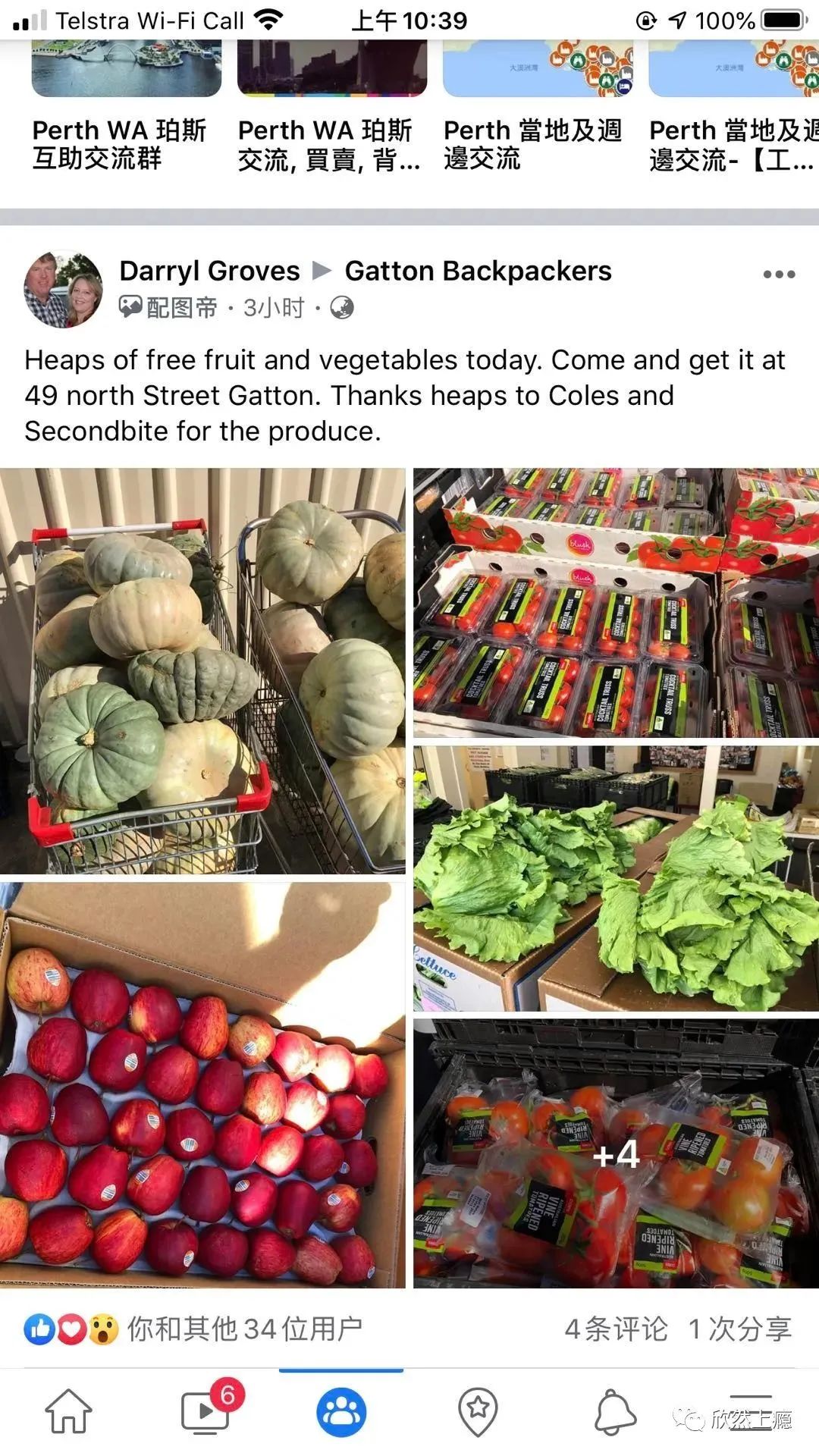
Task: View the +4 more photos tile
Action: pos(616,1154)
